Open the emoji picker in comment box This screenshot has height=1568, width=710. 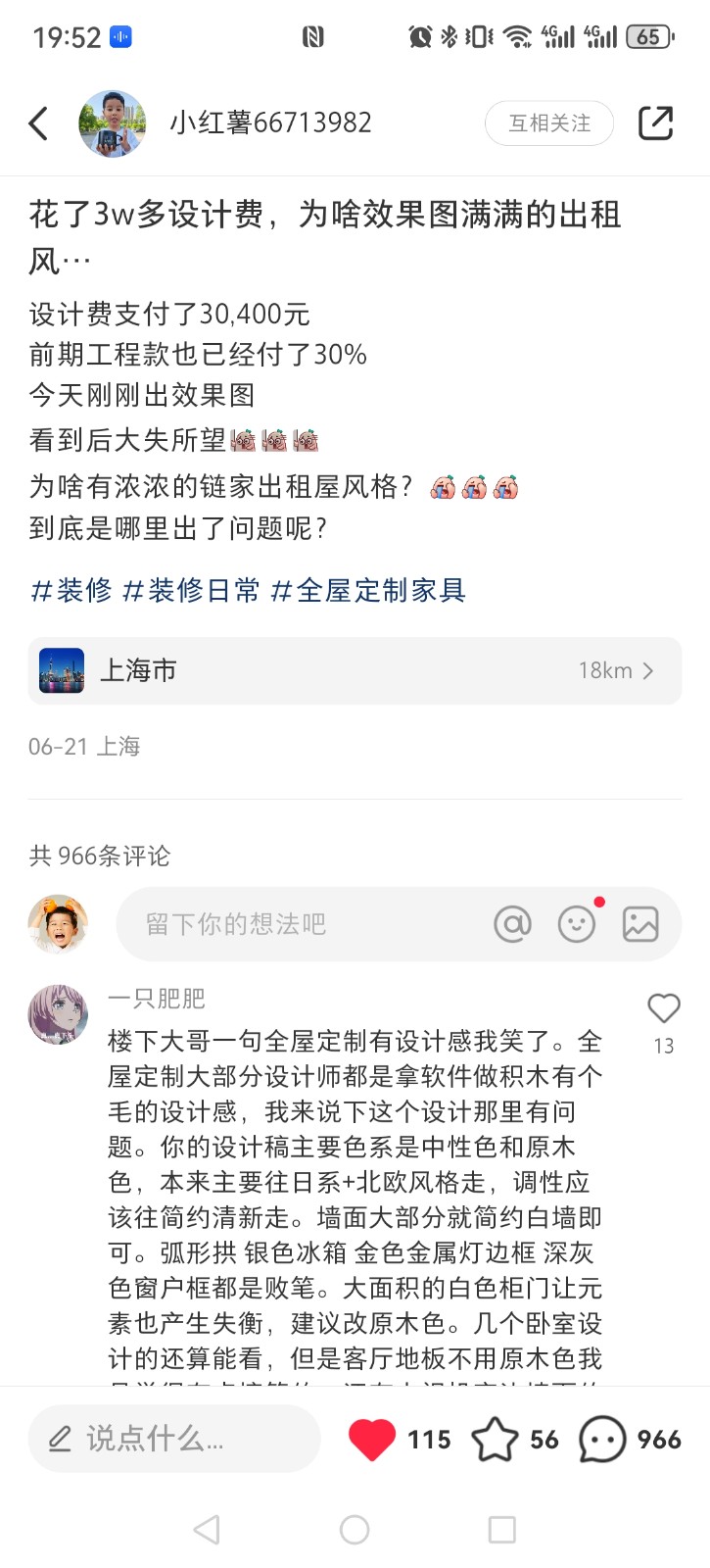576,924
